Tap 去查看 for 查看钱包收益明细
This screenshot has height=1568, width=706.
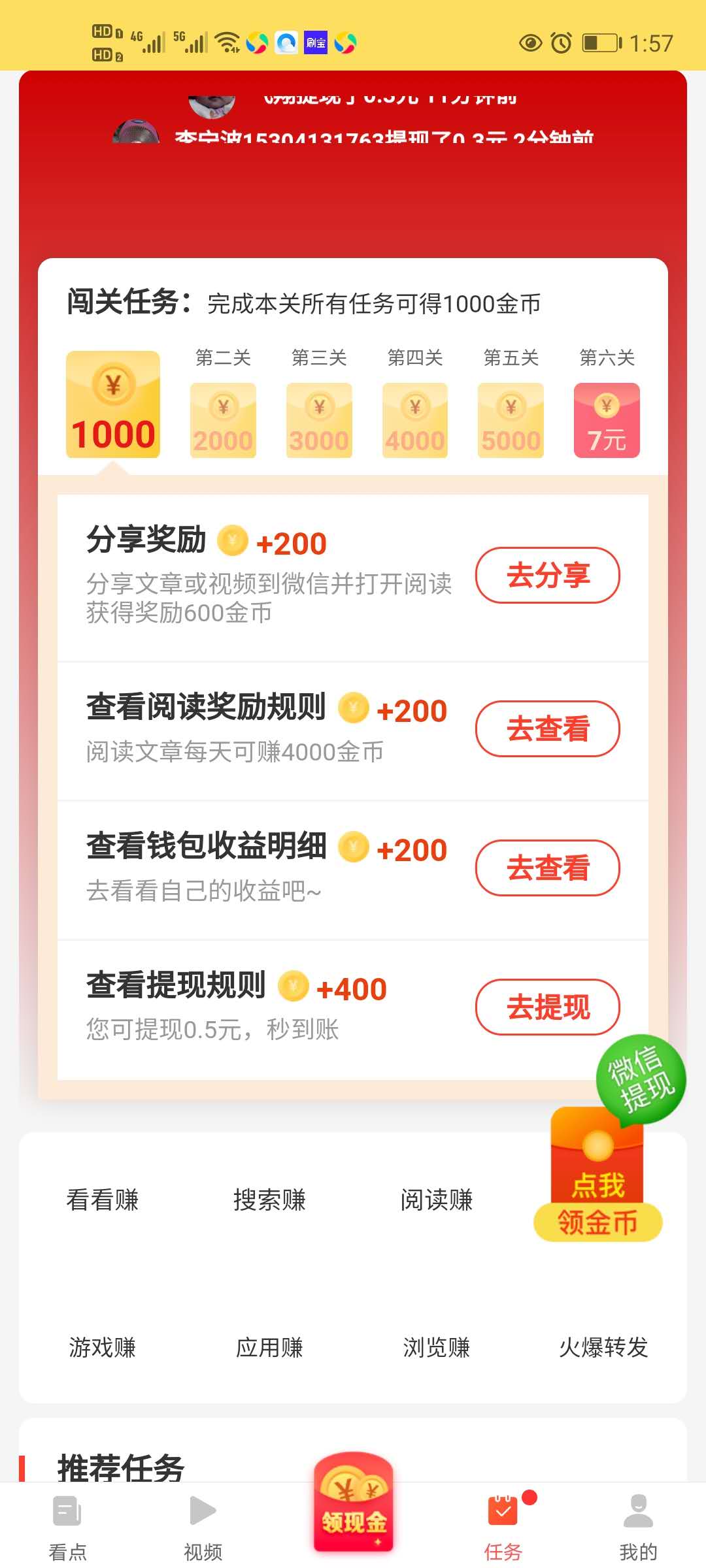(x=547, y=868)
